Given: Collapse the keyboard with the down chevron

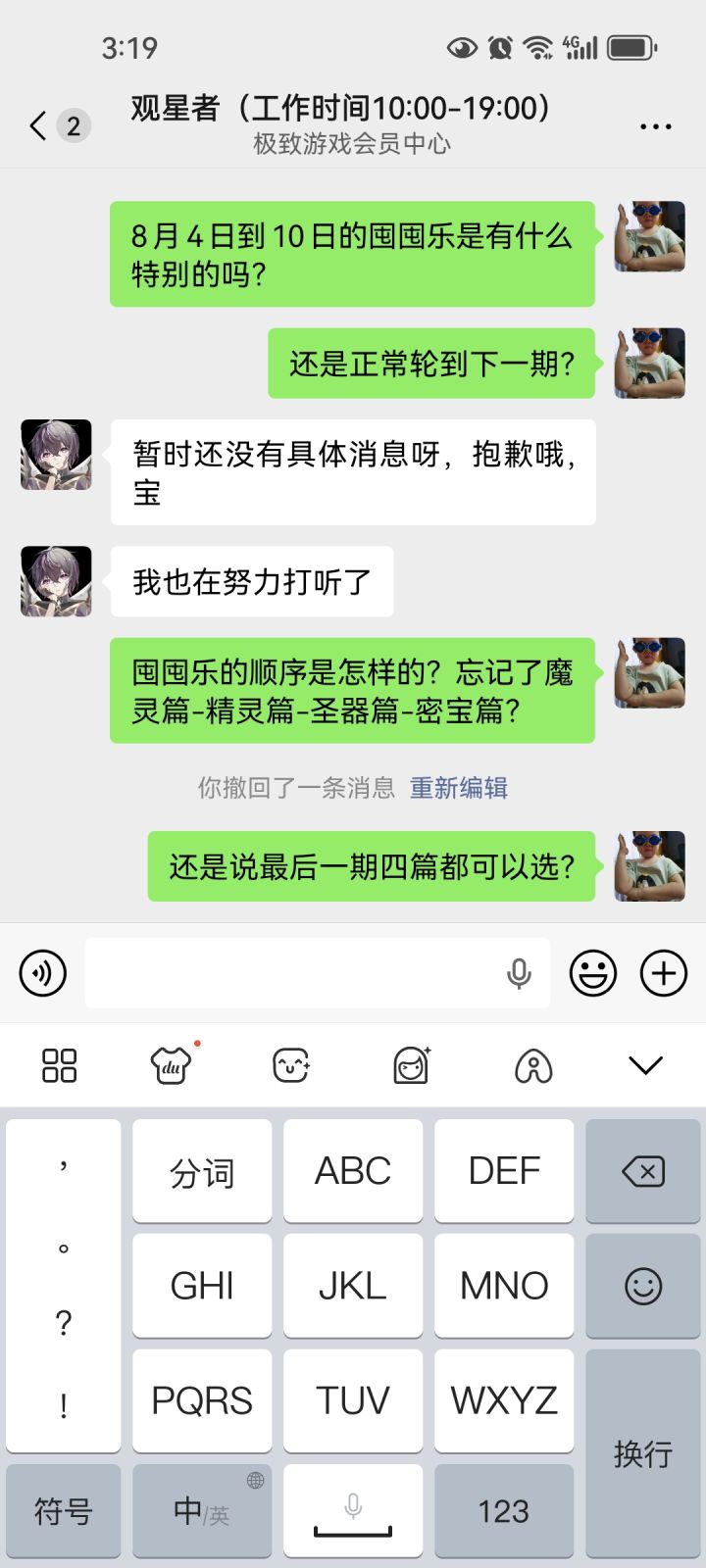Looking at the screenshot, I should pyautogui.click(x=645, y=1065).
